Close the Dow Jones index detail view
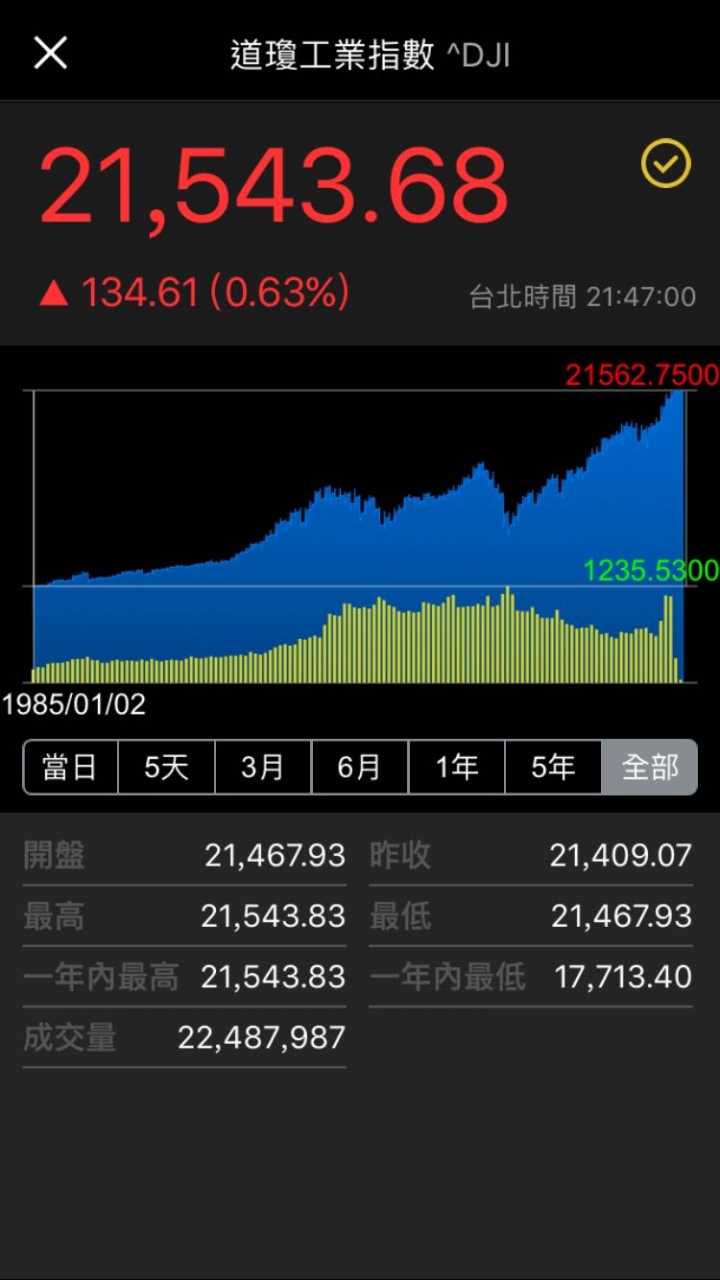 pos(50,52)
